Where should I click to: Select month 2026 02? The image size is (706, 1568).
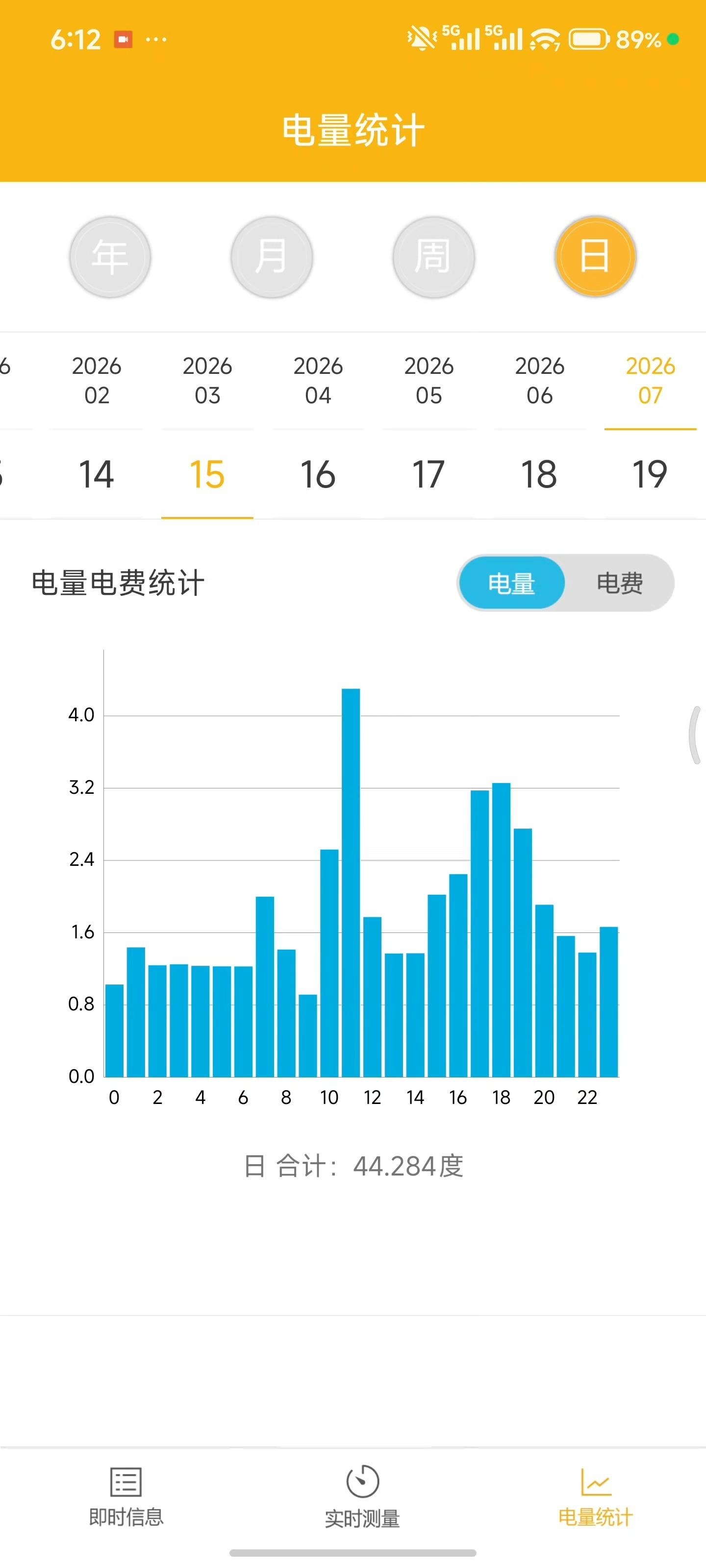coord(97,380)
